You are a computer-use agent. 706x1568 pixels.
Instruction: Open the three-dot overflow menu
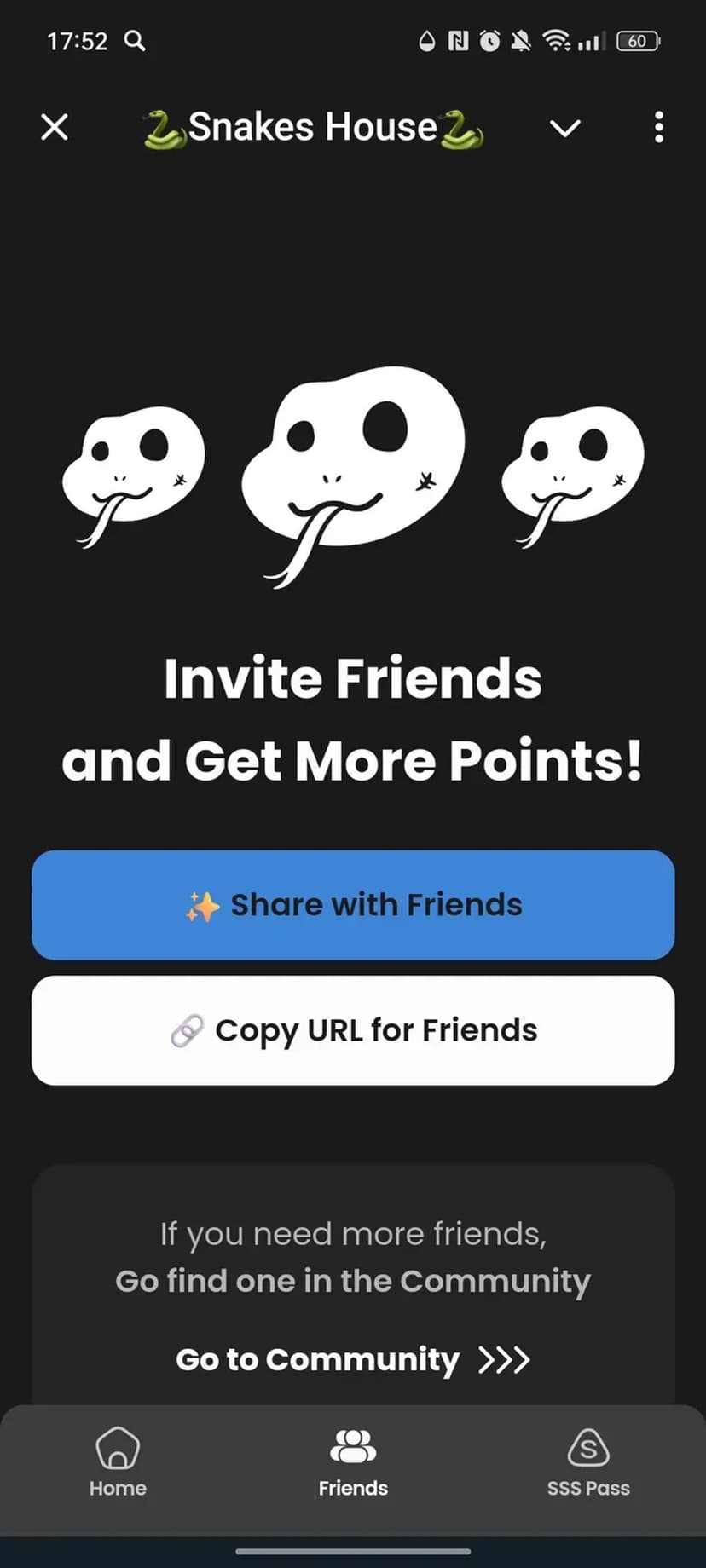(x=658, y=128)
